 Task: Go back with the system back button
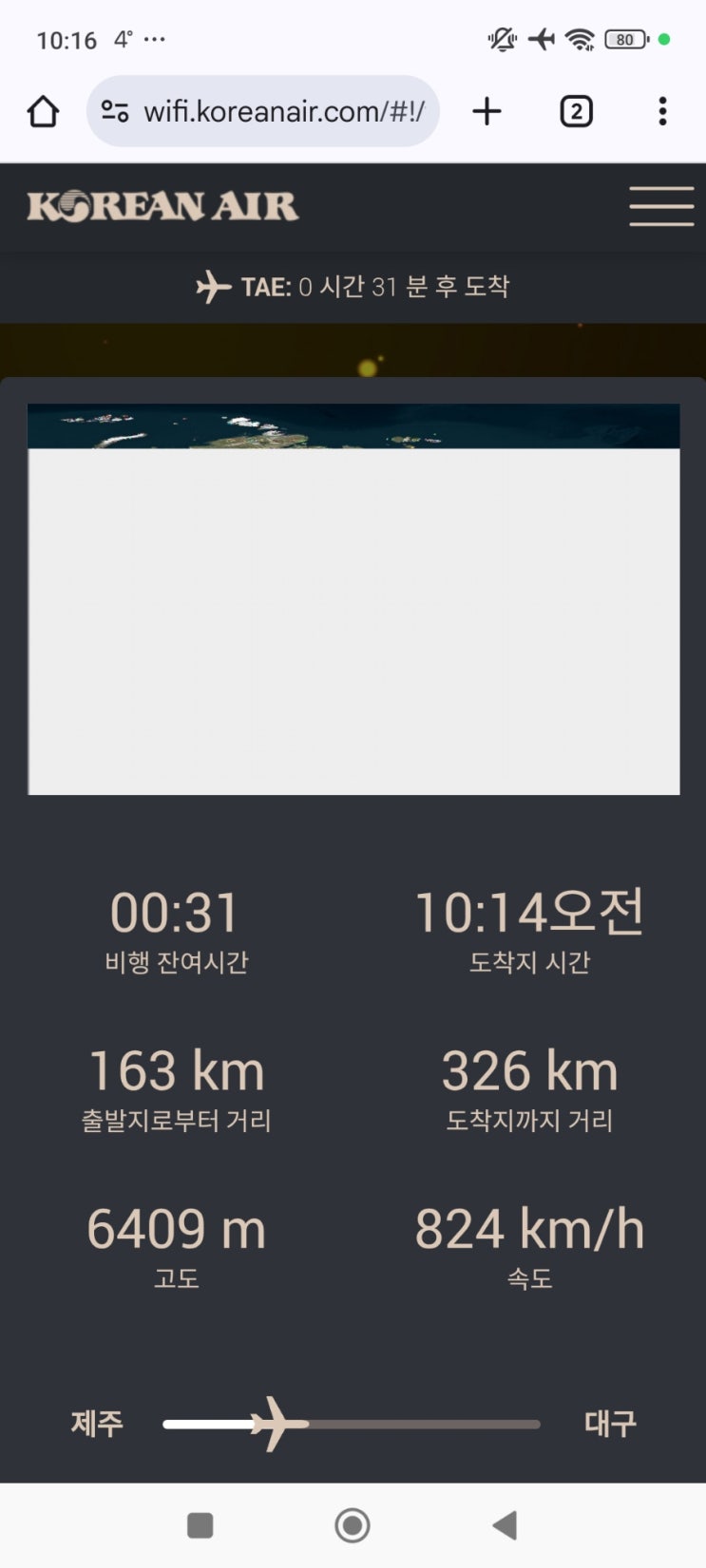tap(505, 1525)
